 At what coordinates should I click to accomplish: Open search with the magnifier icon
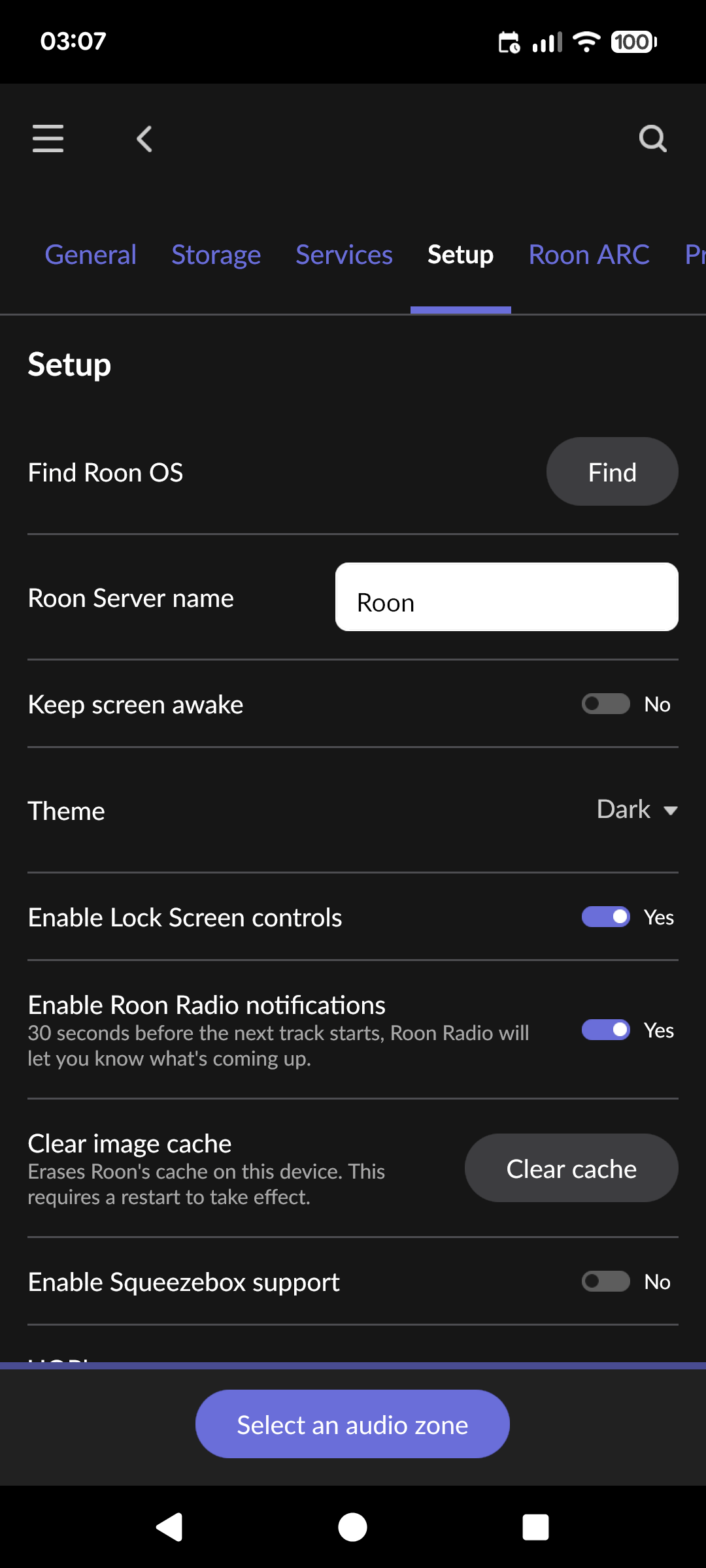(x=652, y=139)
